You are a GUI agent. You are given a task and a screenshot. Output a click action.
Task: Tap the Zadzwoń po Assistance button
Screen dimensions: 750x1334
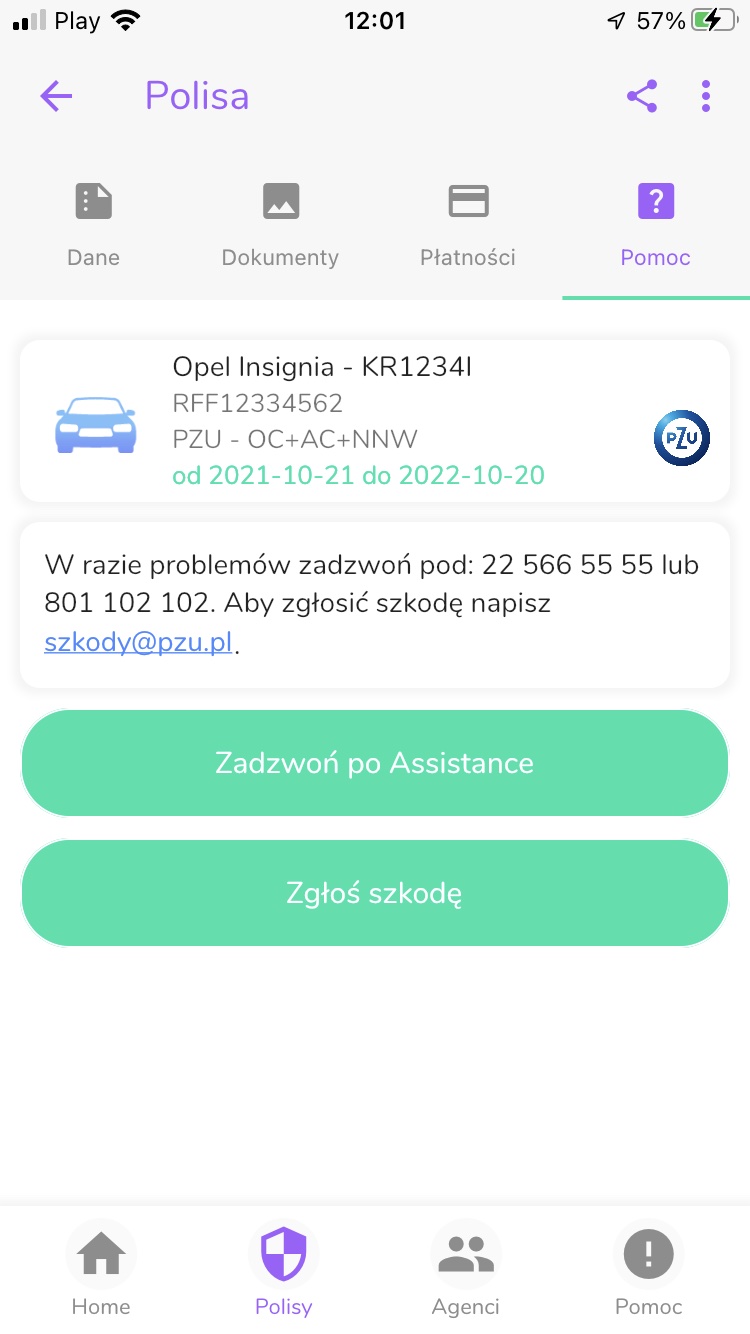click(374, 764)
